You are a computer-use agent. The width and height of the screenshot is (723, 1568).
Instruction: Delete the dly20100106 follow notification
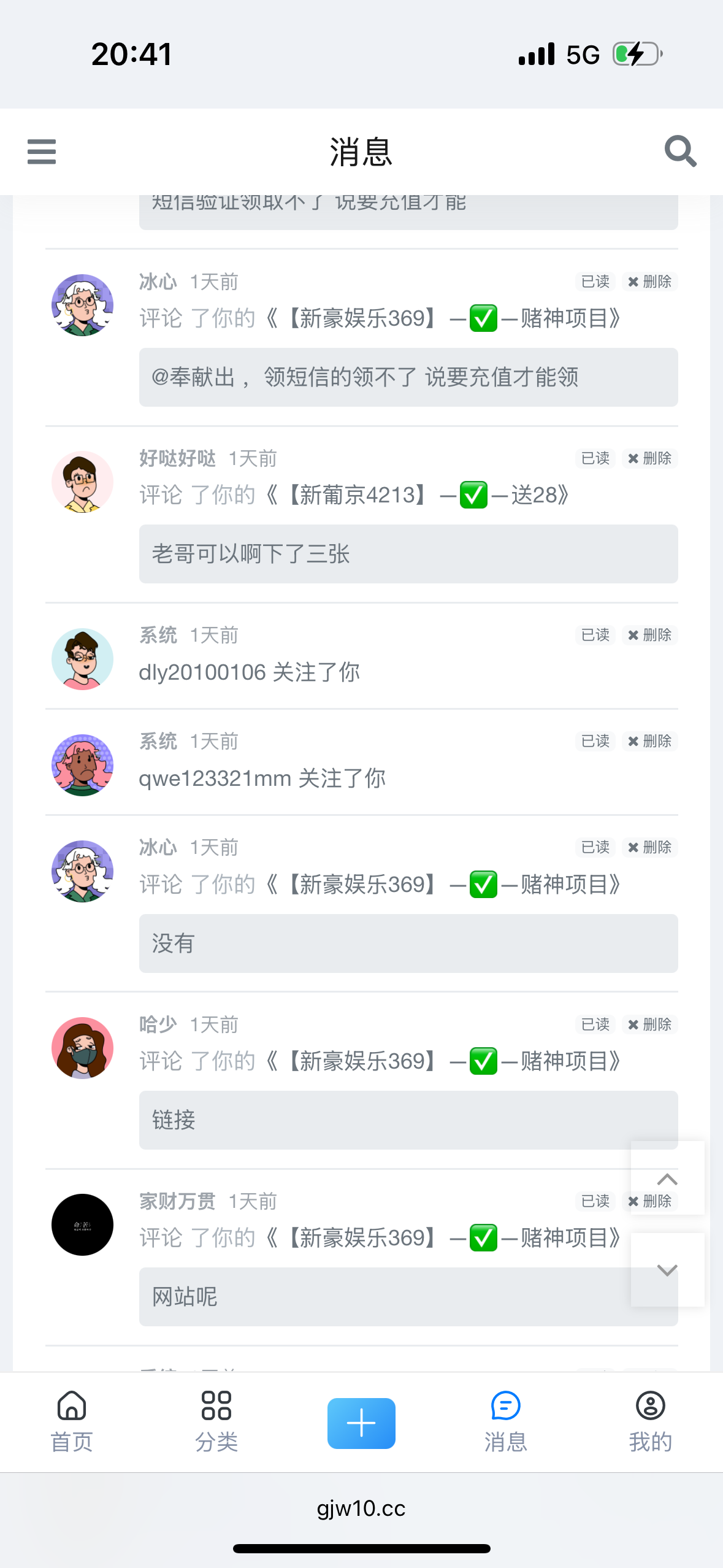[x=650, y=635]
